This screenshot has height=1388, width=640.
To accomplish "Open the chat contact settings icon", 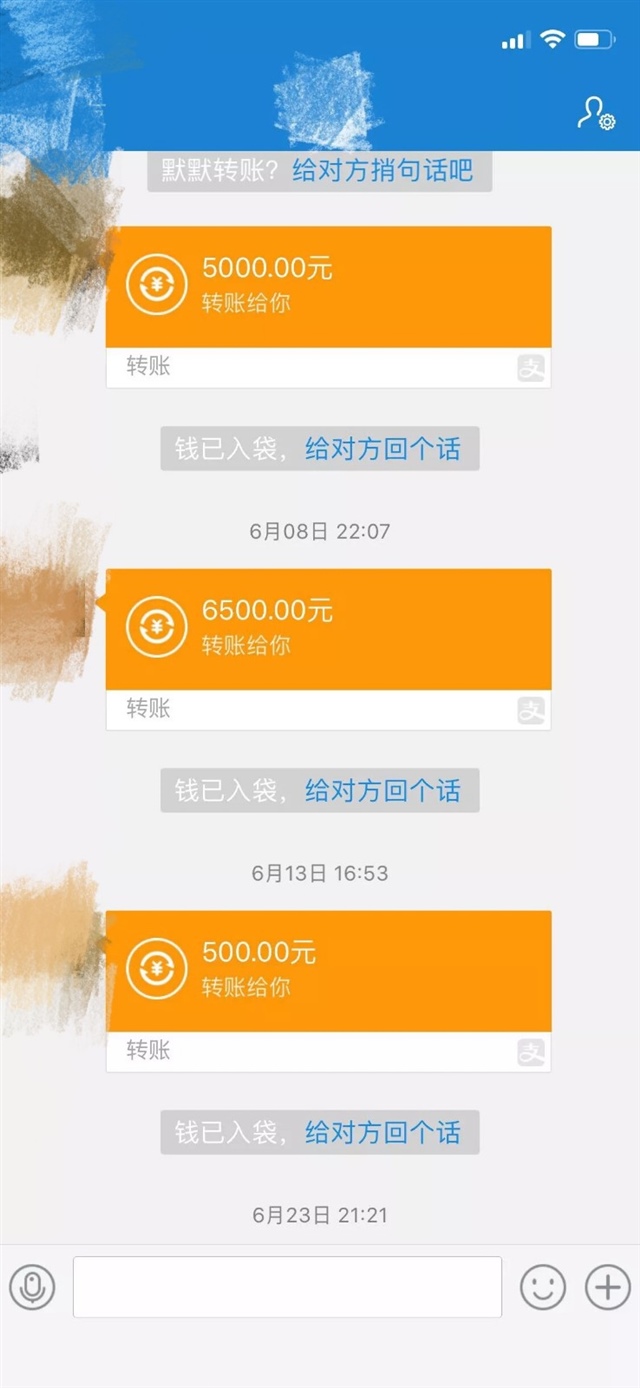I will click(595, 113).
